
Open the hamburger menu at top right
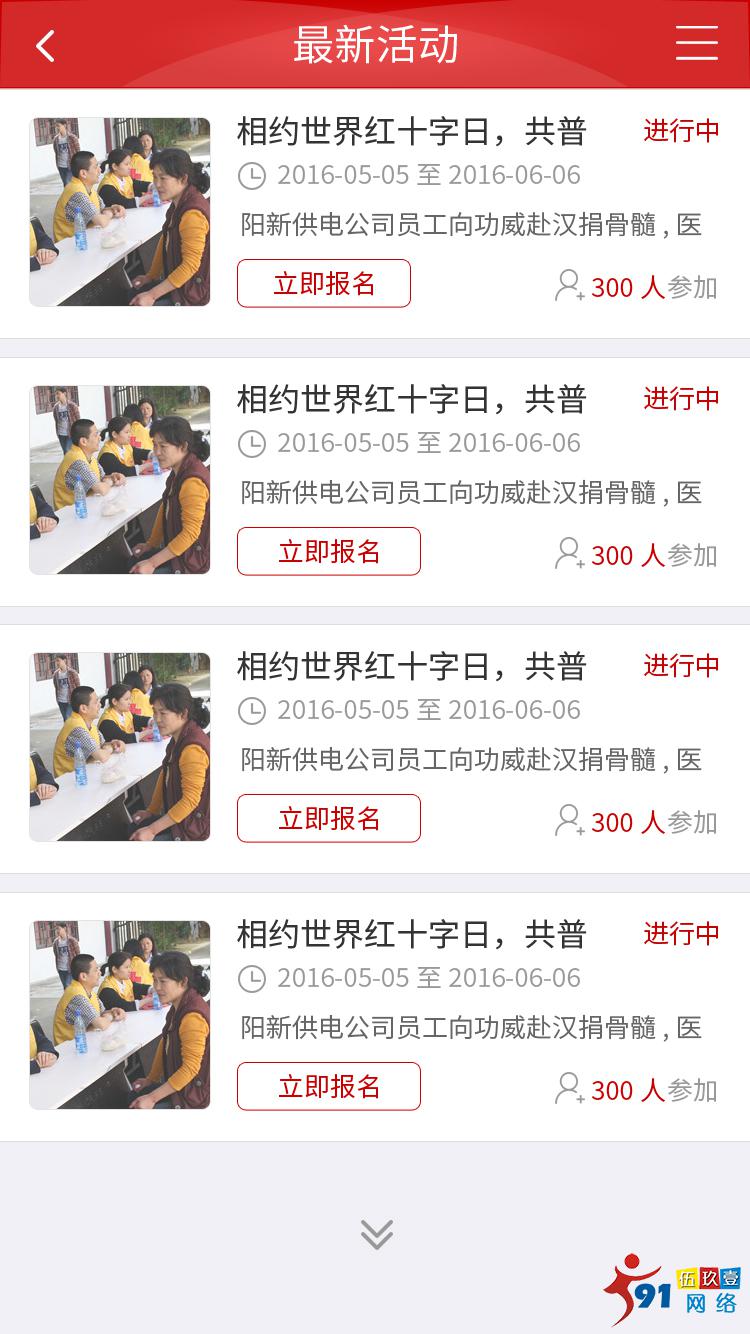pos(697,45)
